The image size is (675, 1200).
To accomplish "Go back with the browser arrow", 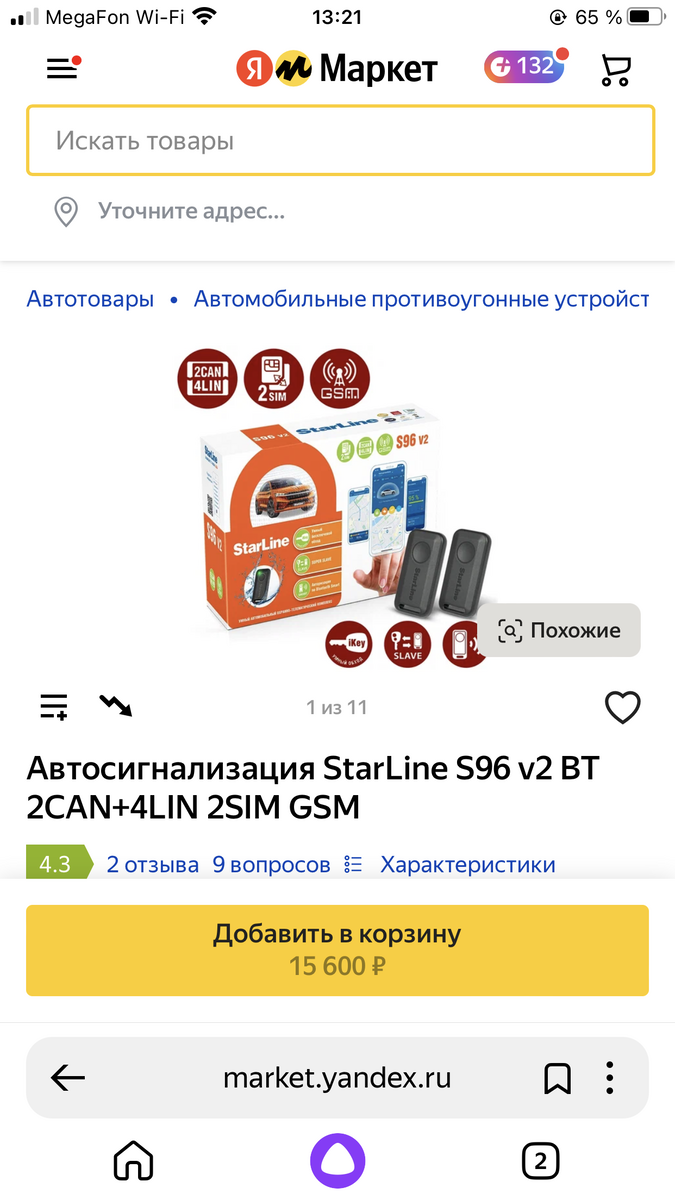I will tap(68, 1078).
